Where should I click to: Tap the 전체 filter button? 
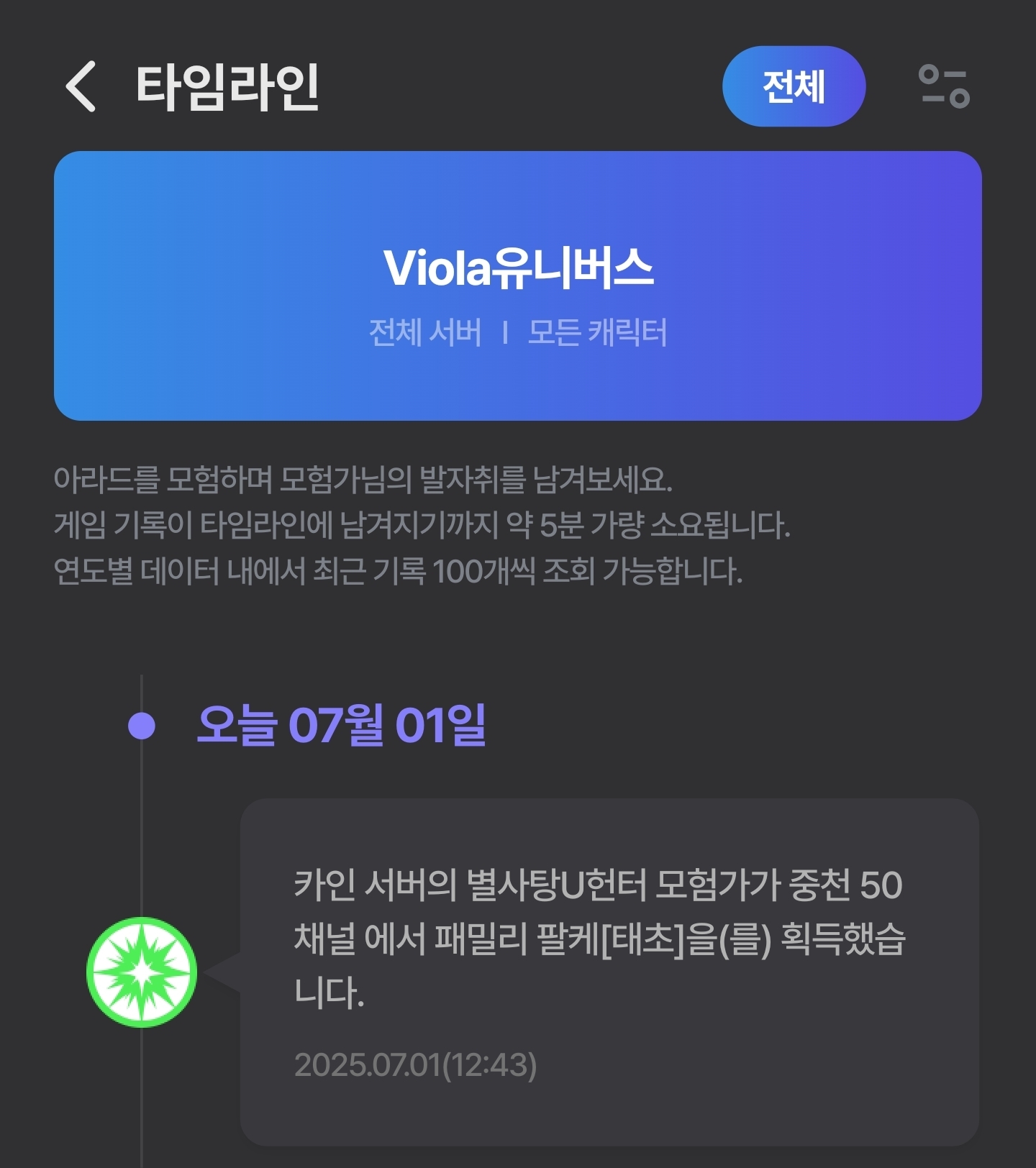tap(793, 86)
